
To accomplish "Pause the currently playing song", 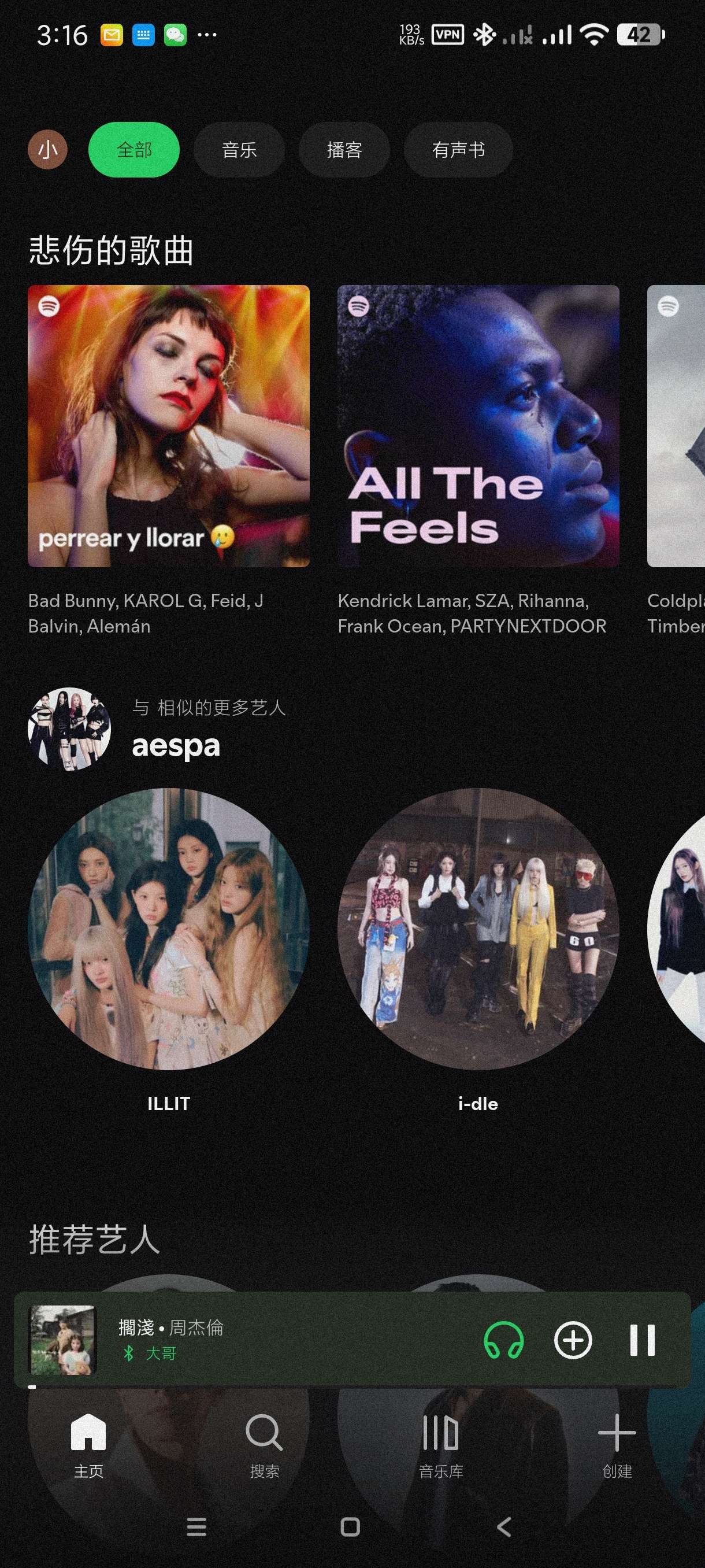I will click(x=643, y=1340).
